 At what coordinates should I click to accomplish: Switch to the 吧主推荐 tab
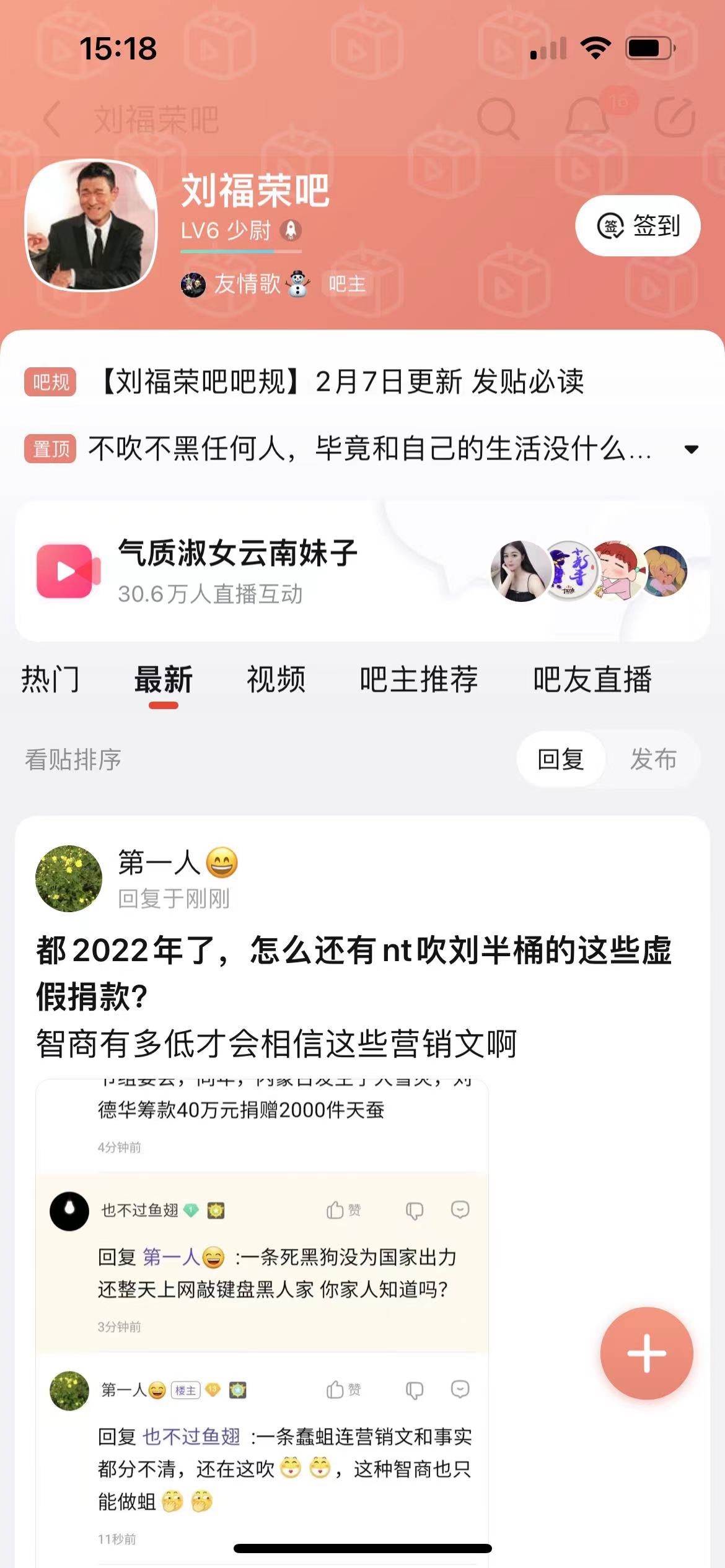pyautogui.click(x=419, y=679)
